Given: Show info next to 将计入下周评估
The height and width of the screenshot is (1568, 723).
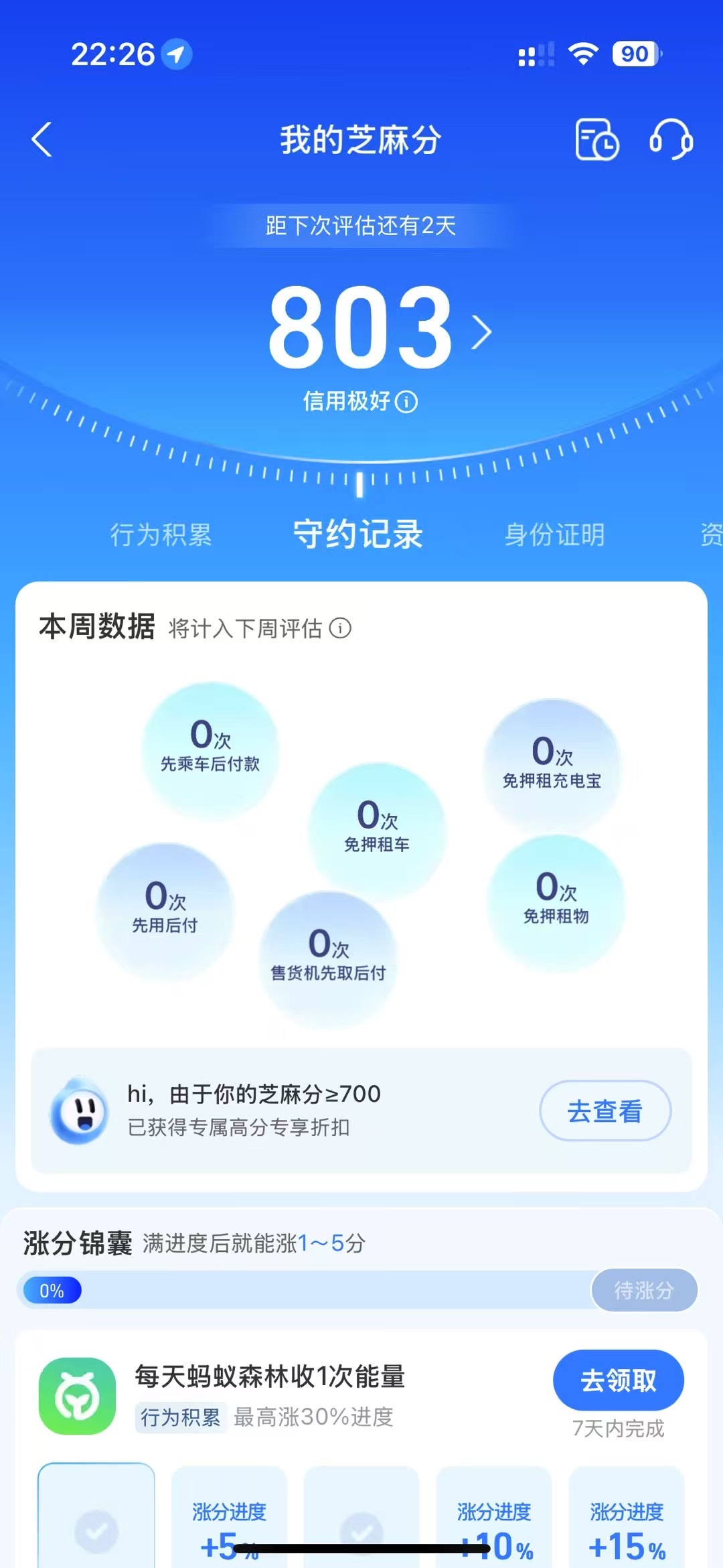Looking at the screenshot, I should [x=340, y=628].
